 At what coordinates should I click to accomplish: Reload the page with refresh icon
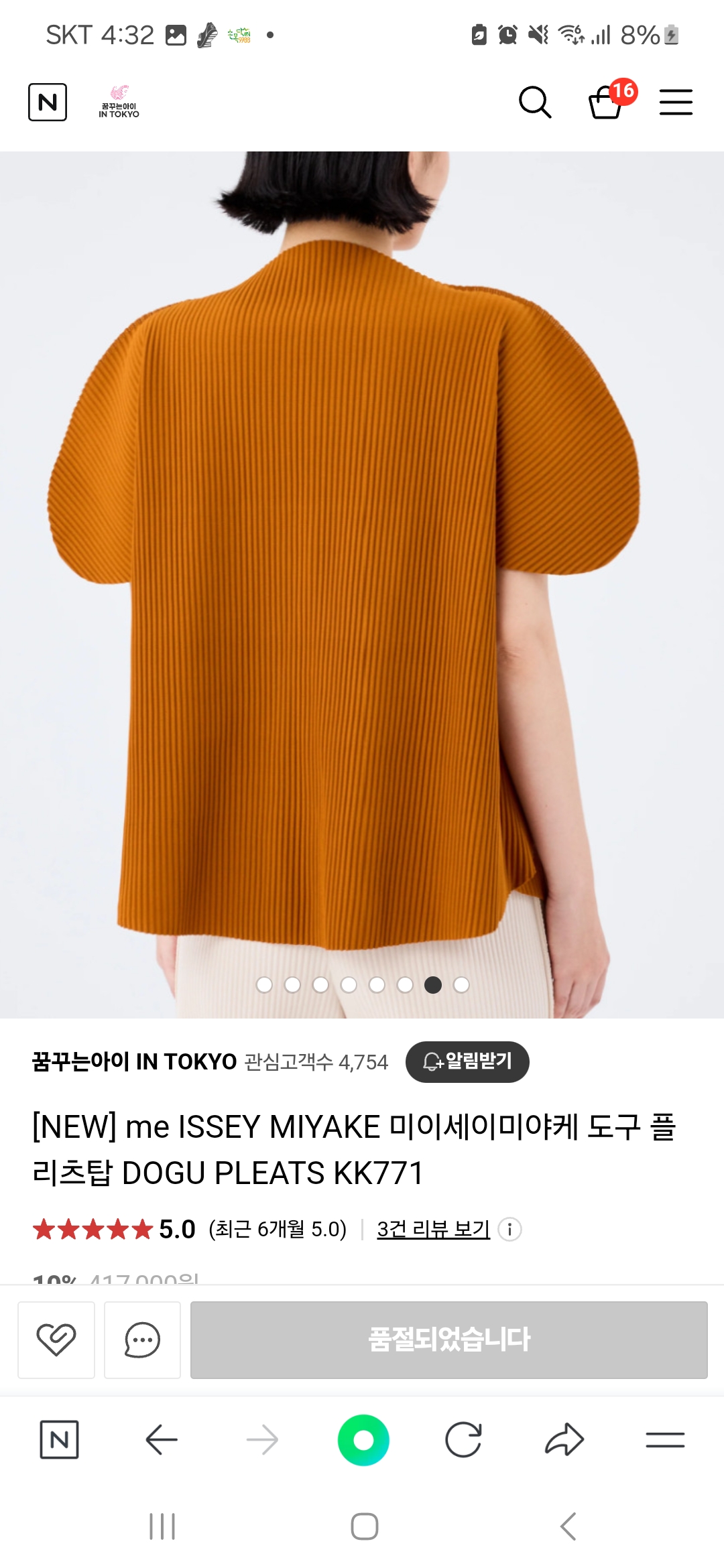[x=463, y=1439]
